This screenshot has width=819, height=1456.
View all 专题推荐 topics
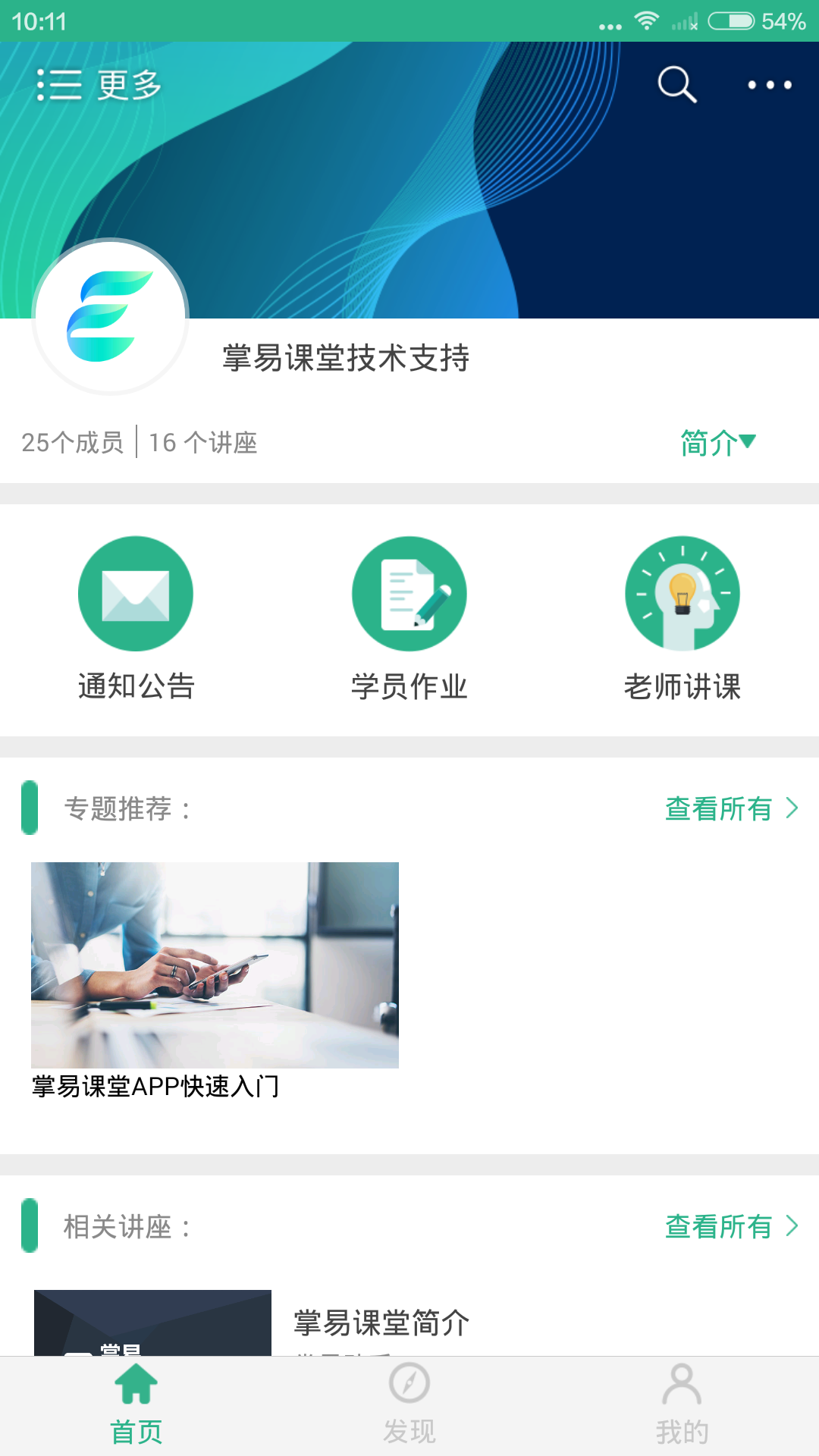732,808
